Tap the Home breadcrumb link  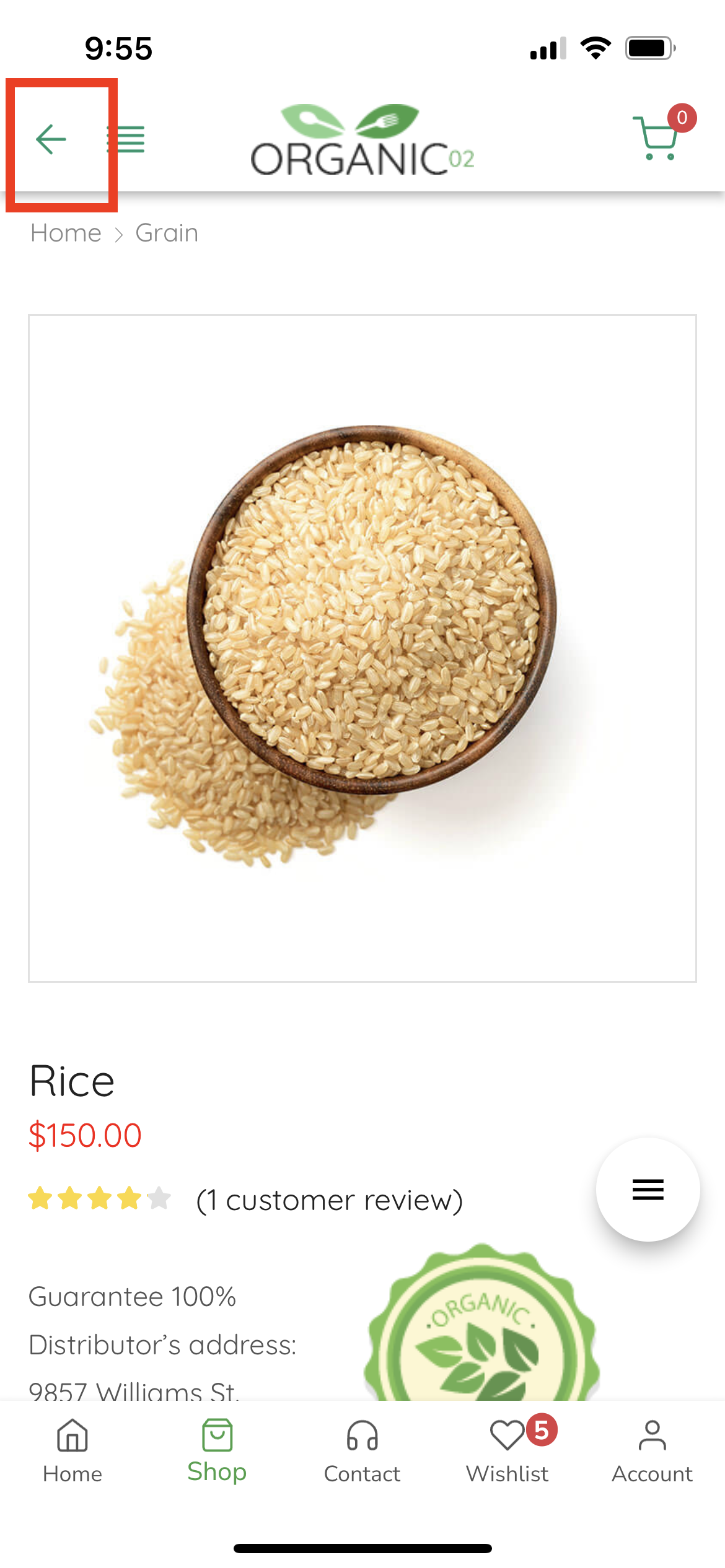click(x=66, y=233)
